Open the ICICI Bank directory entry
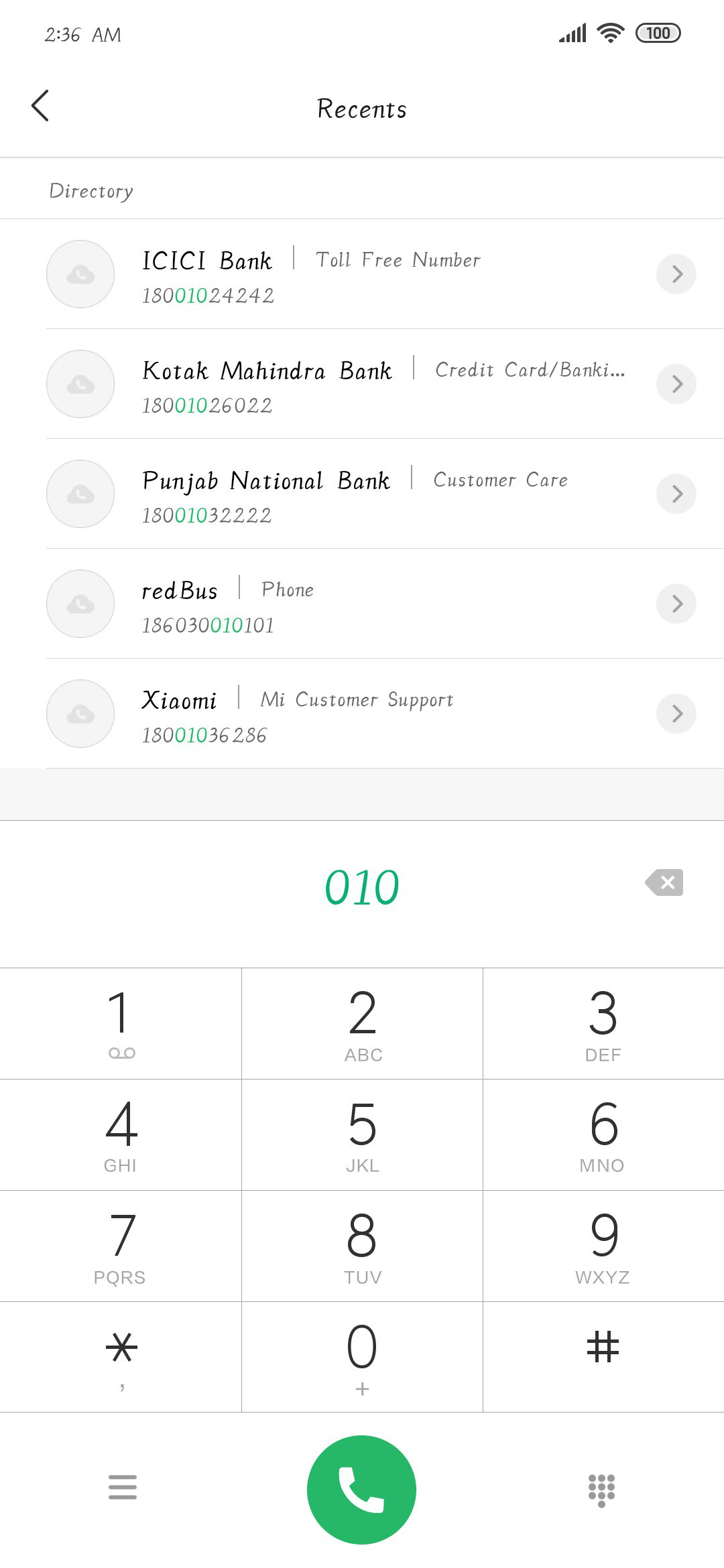This screenshot has height=1568, width=724. 362,274
